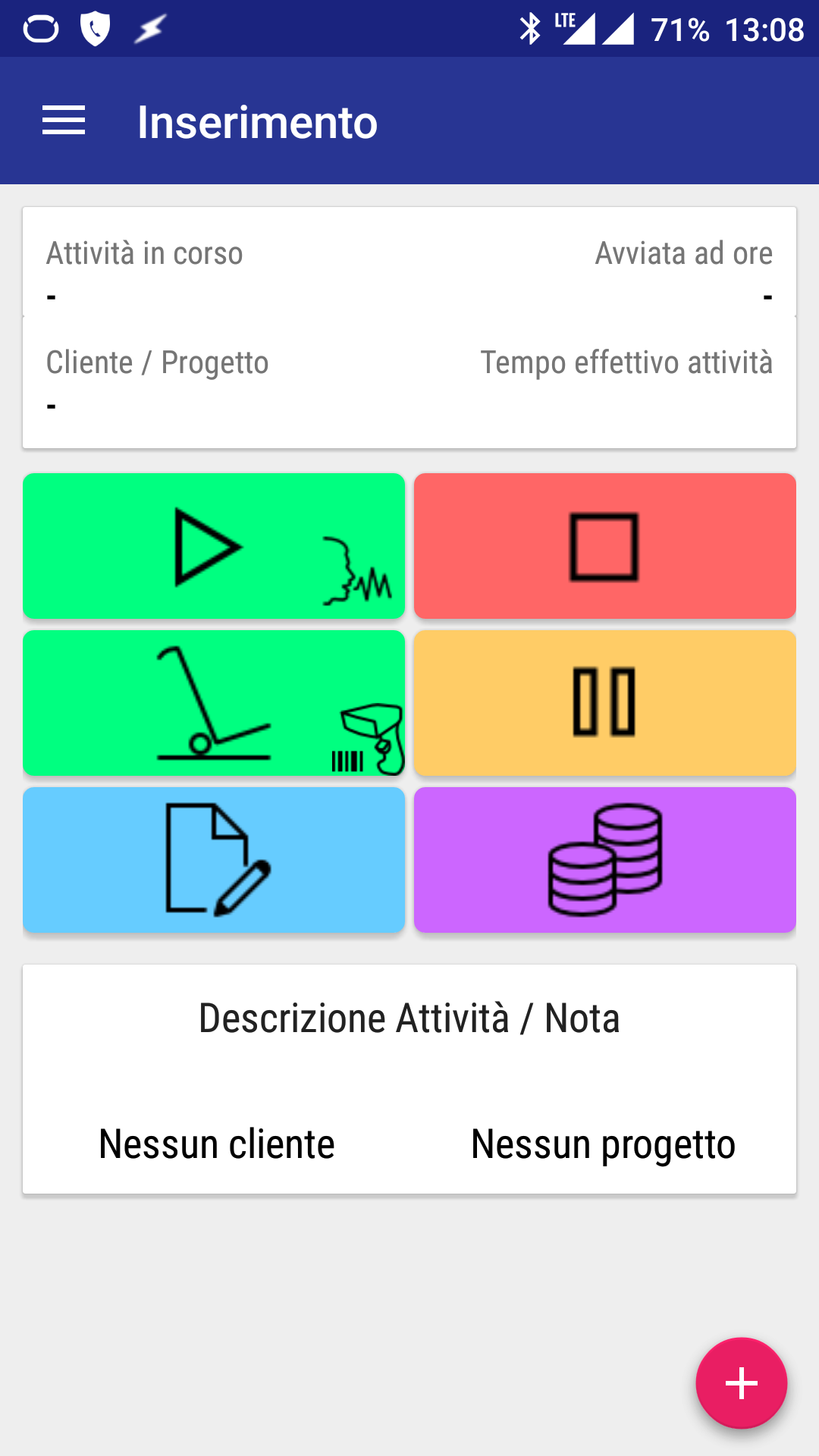Open the hamburger navigation menu
This screenshot has height=1456, width=819.
(64, 121)
